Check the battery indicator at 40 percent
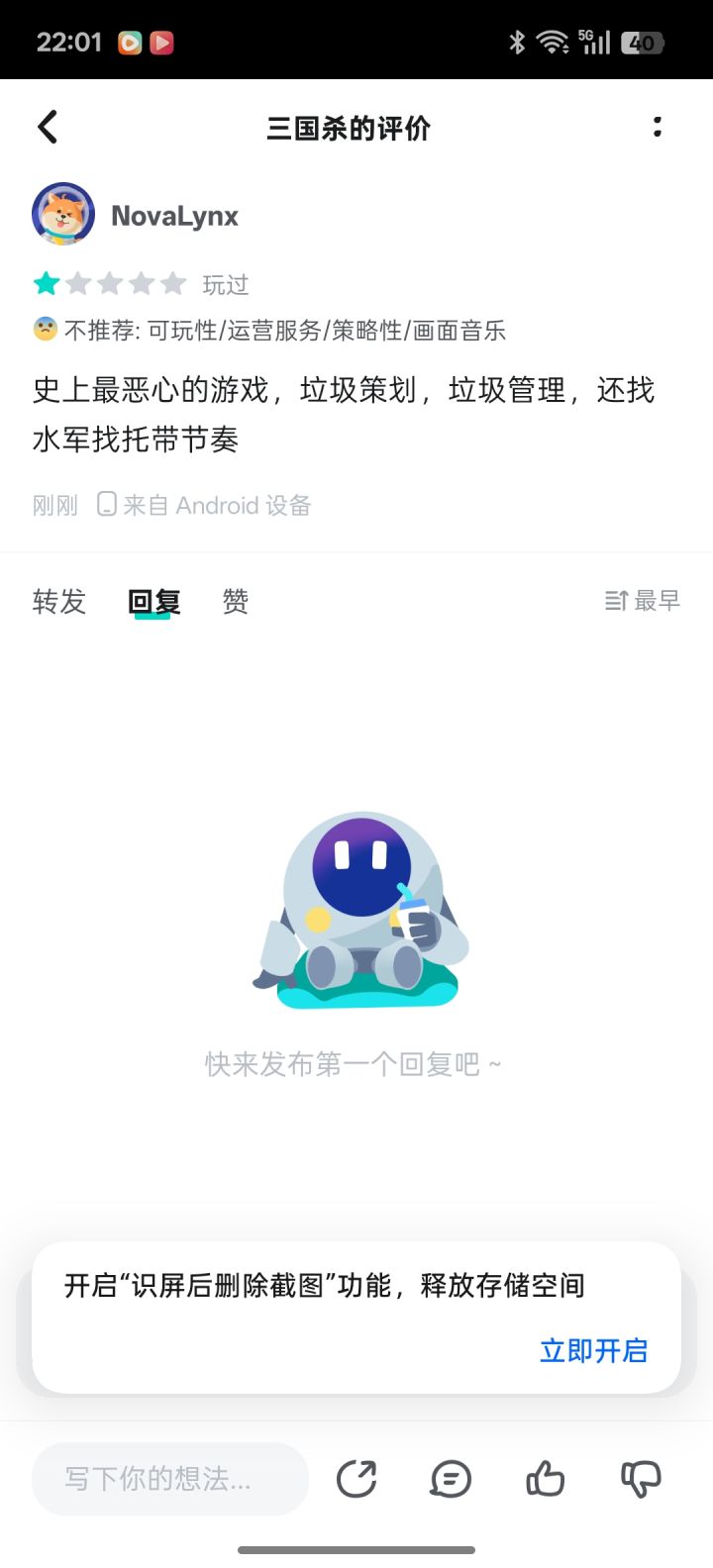The image size is (713, 1568). [x=642, y=43]
